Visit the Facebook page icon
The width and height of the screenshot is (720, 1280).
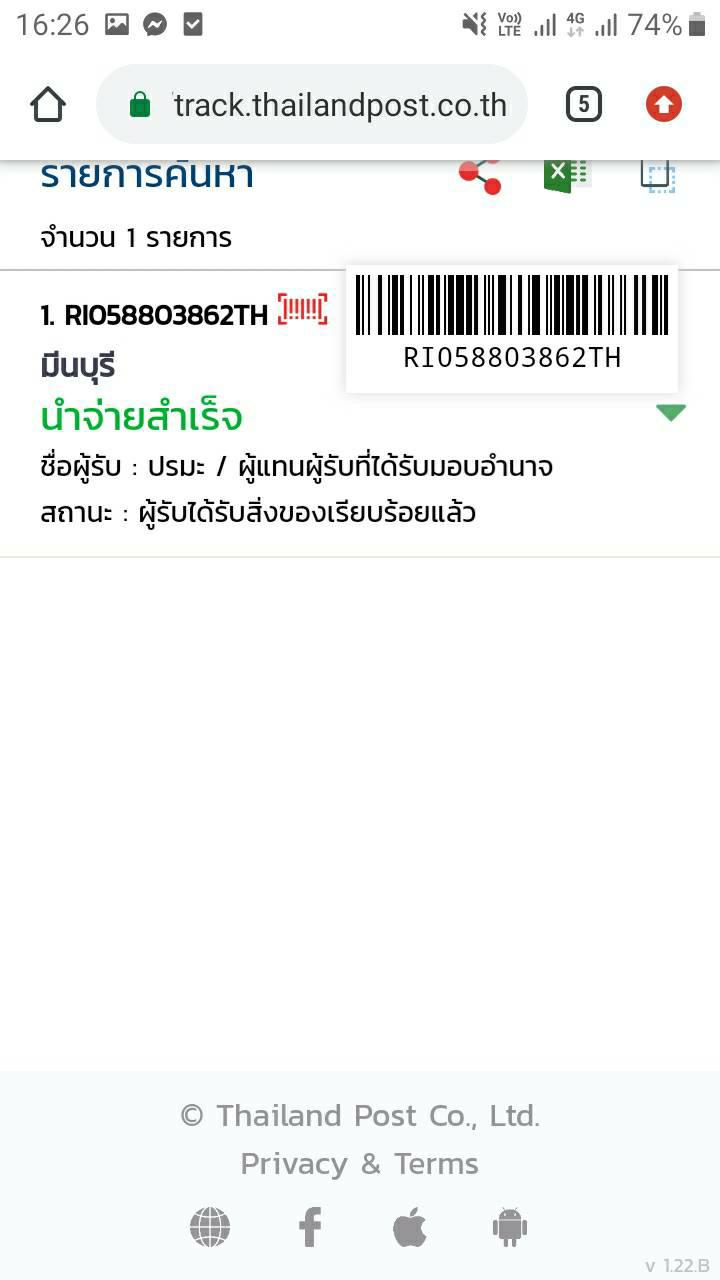(310, 1227)
